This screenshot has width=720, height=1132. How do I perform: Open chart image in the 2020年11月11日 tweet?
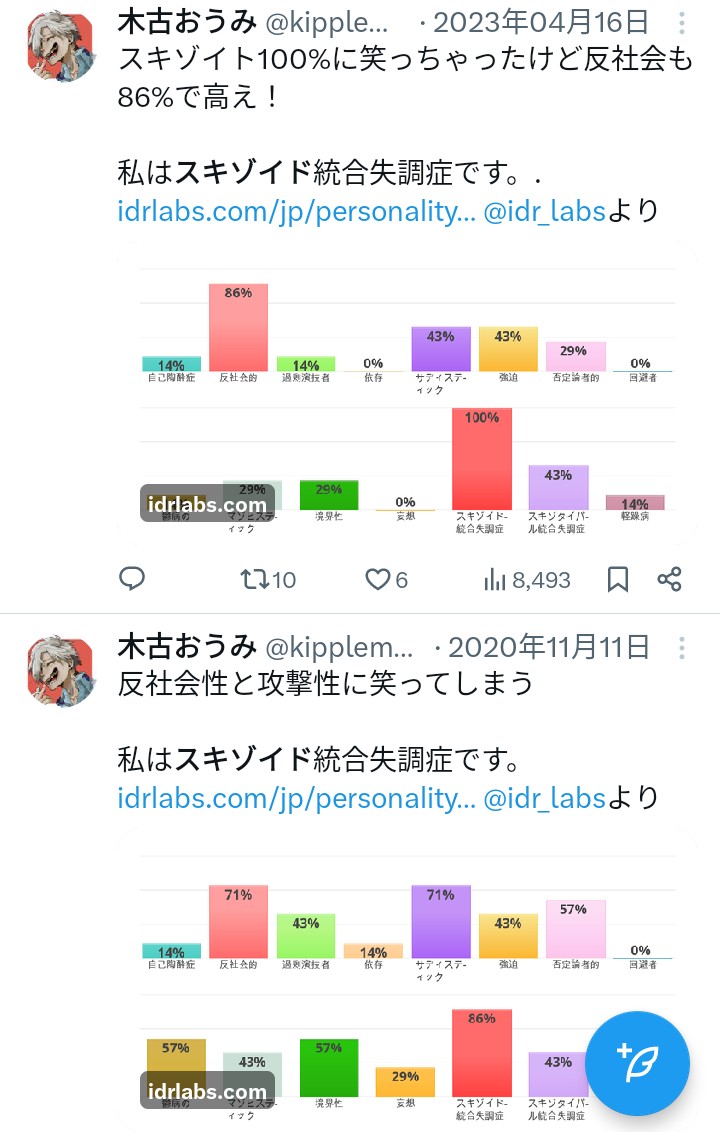coord(407,980)
